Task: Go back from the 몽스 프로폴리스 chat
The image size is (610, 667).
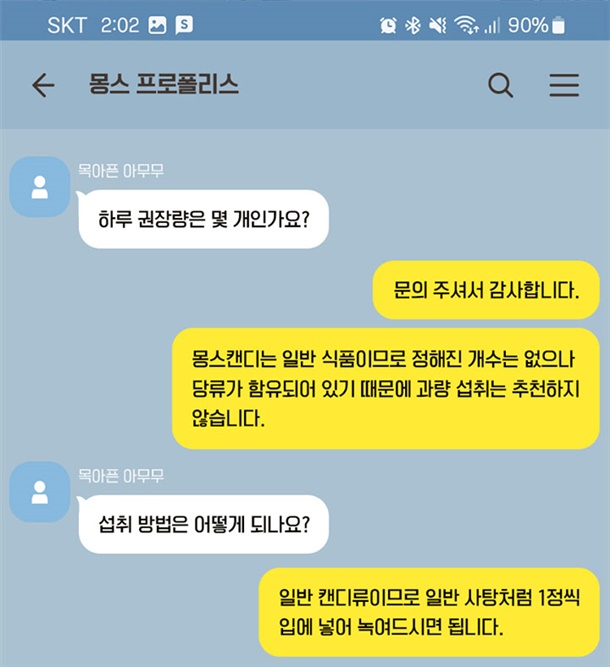Action: click(x=43, y=85)
